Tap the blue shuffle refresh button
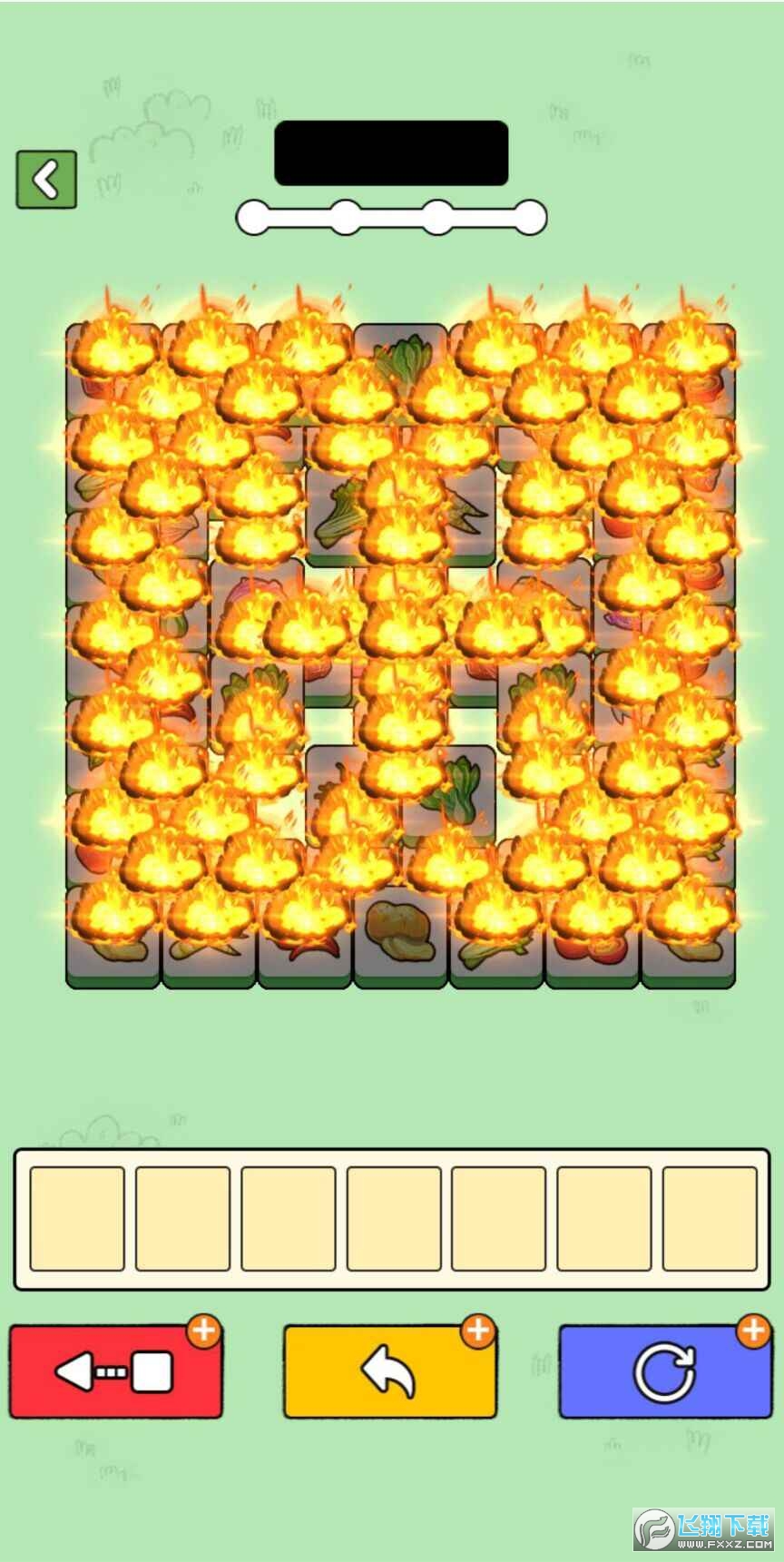Viewport: 784px width, 1562px height. click(x=664, y=1370)
